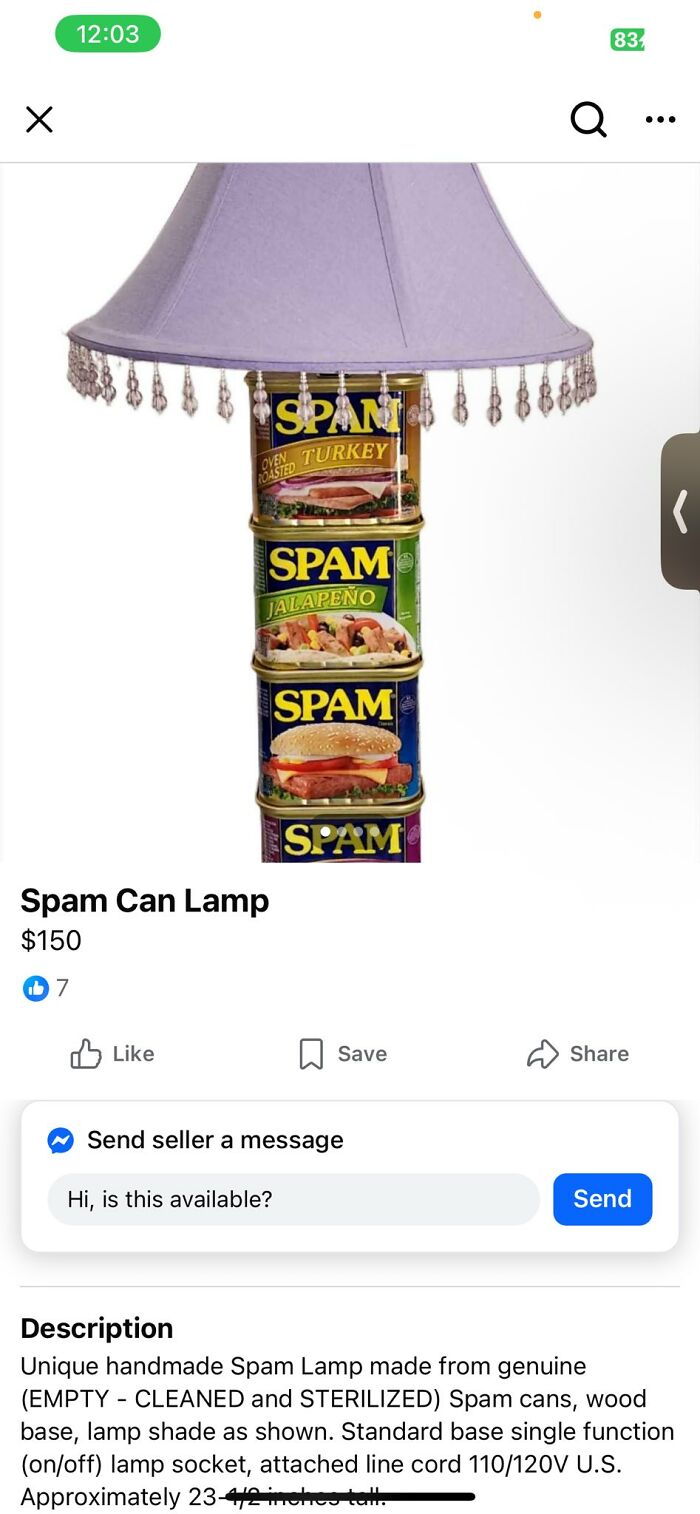The height and width of the screenshot is (1514, 700).
Task: Share the Spam Can Lamp listing
Action: [x=578, y=1053]
